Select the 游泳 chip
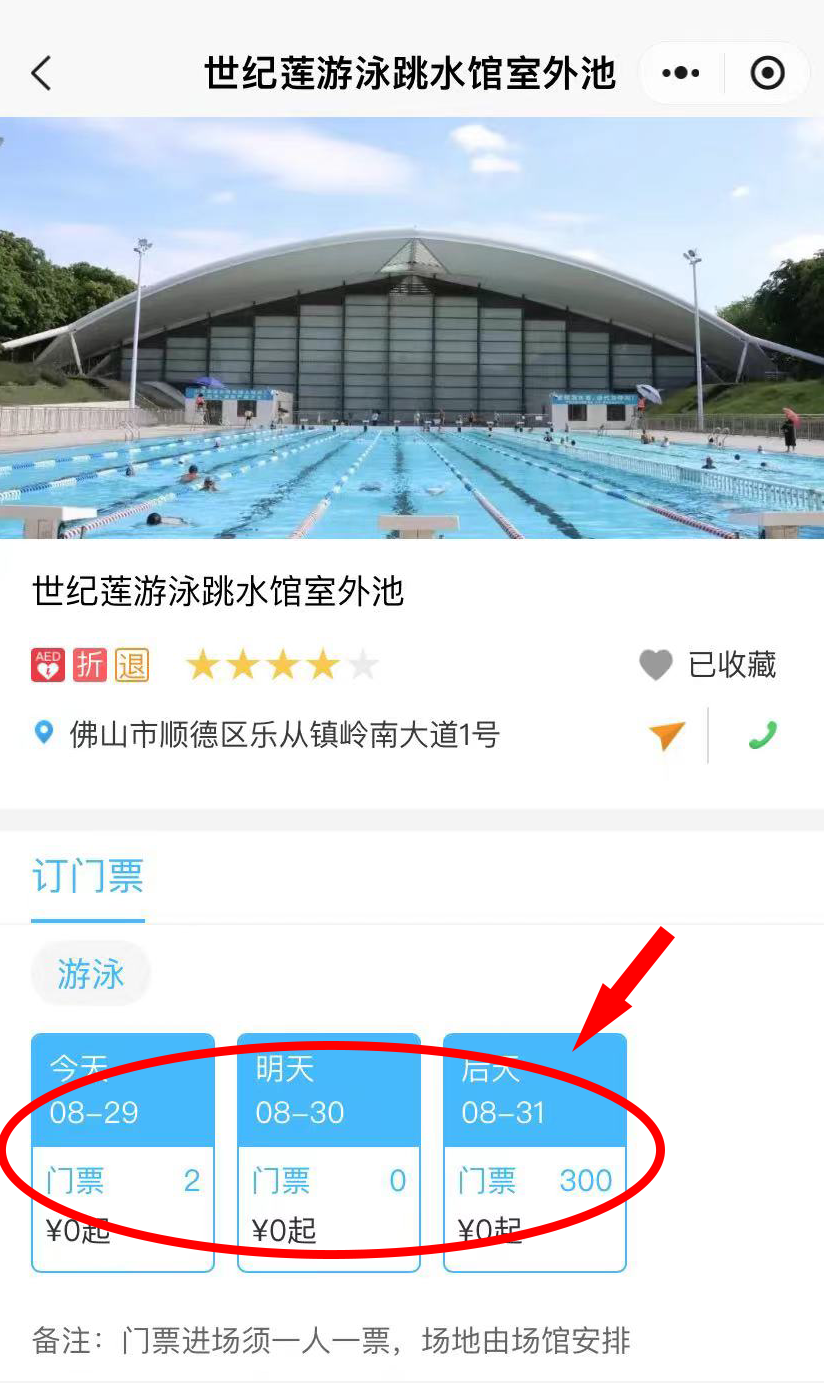Viewport: 824px width, 1383px height. (x=91, y=973)
